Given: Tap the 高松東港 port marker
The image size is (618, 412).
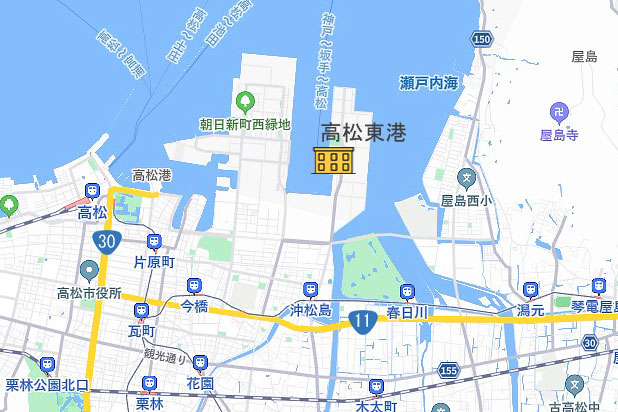Looking at the screenshot, I should click(334, 160).
